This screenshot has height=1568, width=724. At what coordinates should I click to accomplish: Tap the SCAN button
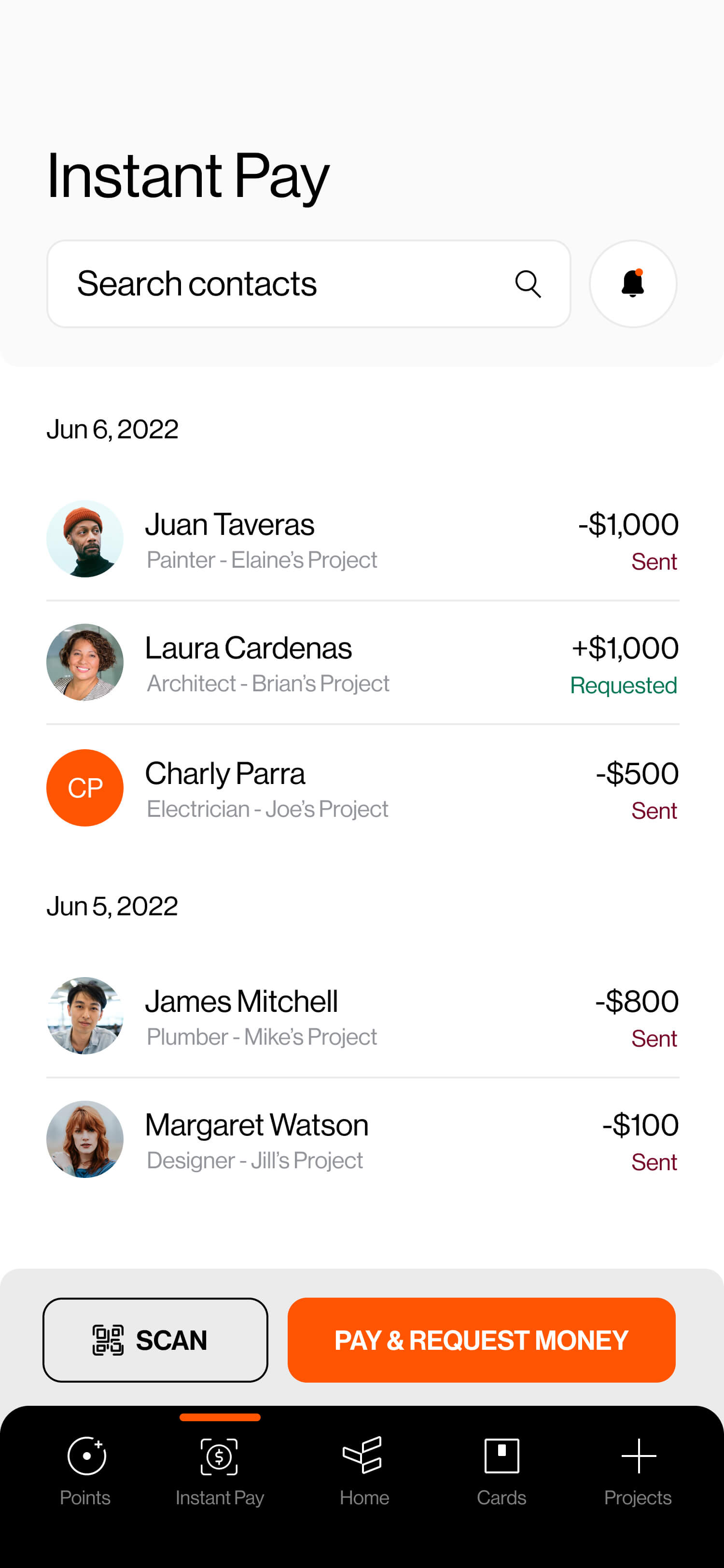[x=155, y=1340]
